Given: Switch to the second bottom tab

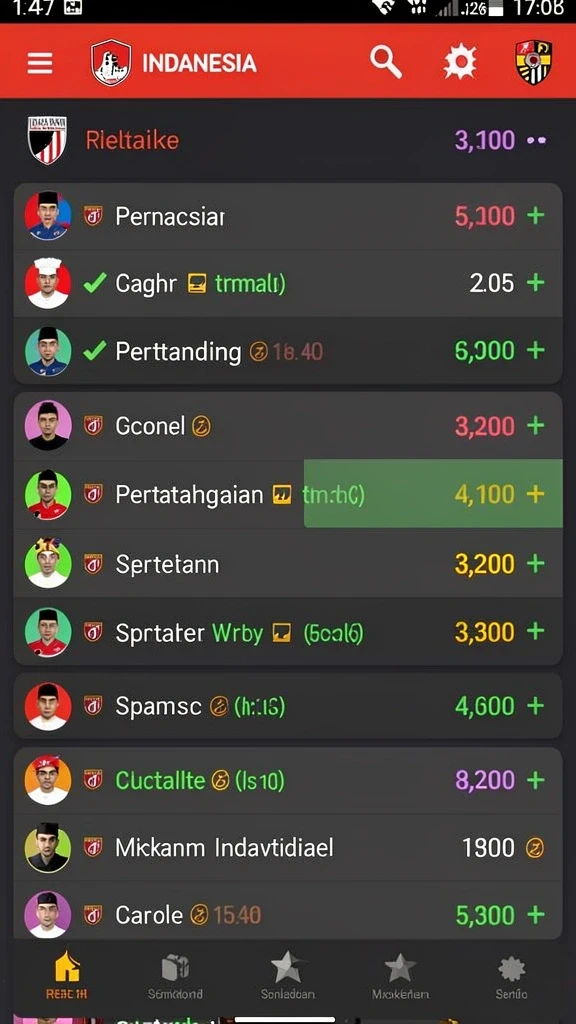Looking at the screenshot, I should [174, 975].
